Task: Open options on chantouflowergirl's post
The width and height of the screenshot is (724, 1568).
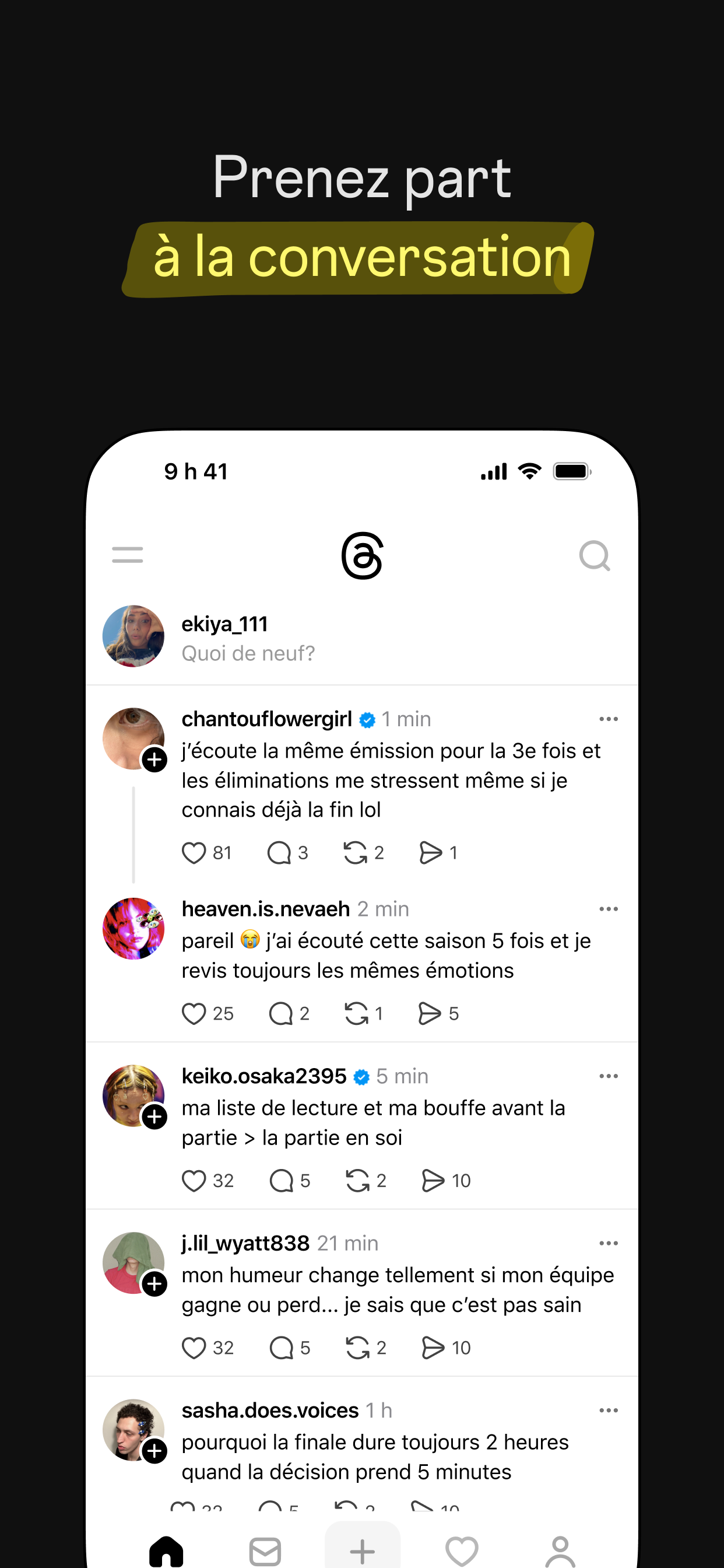Action: coord(608,718)
